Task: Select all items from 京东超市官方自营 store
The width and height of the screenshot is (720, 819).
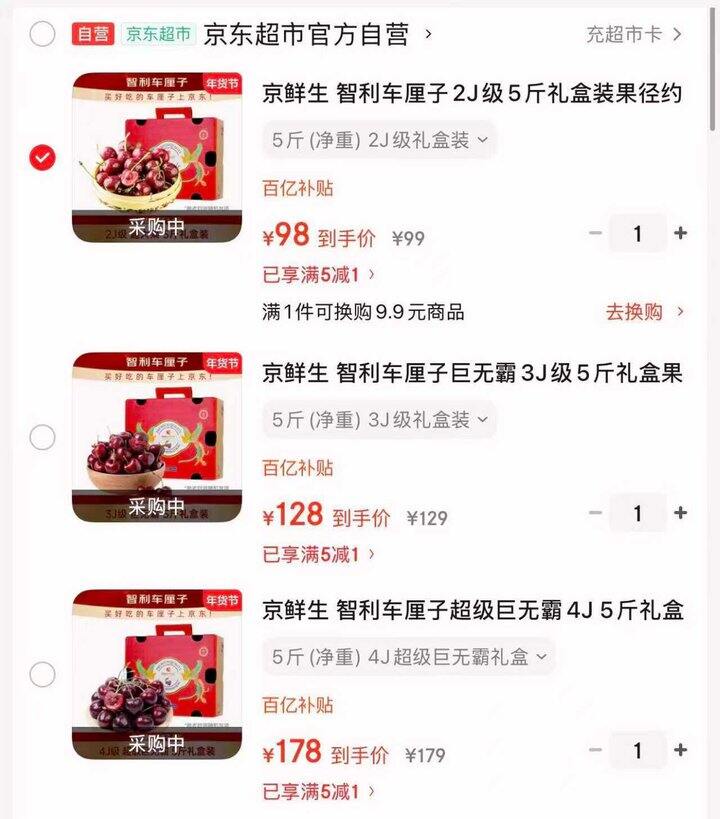Action: click(42, 34)
